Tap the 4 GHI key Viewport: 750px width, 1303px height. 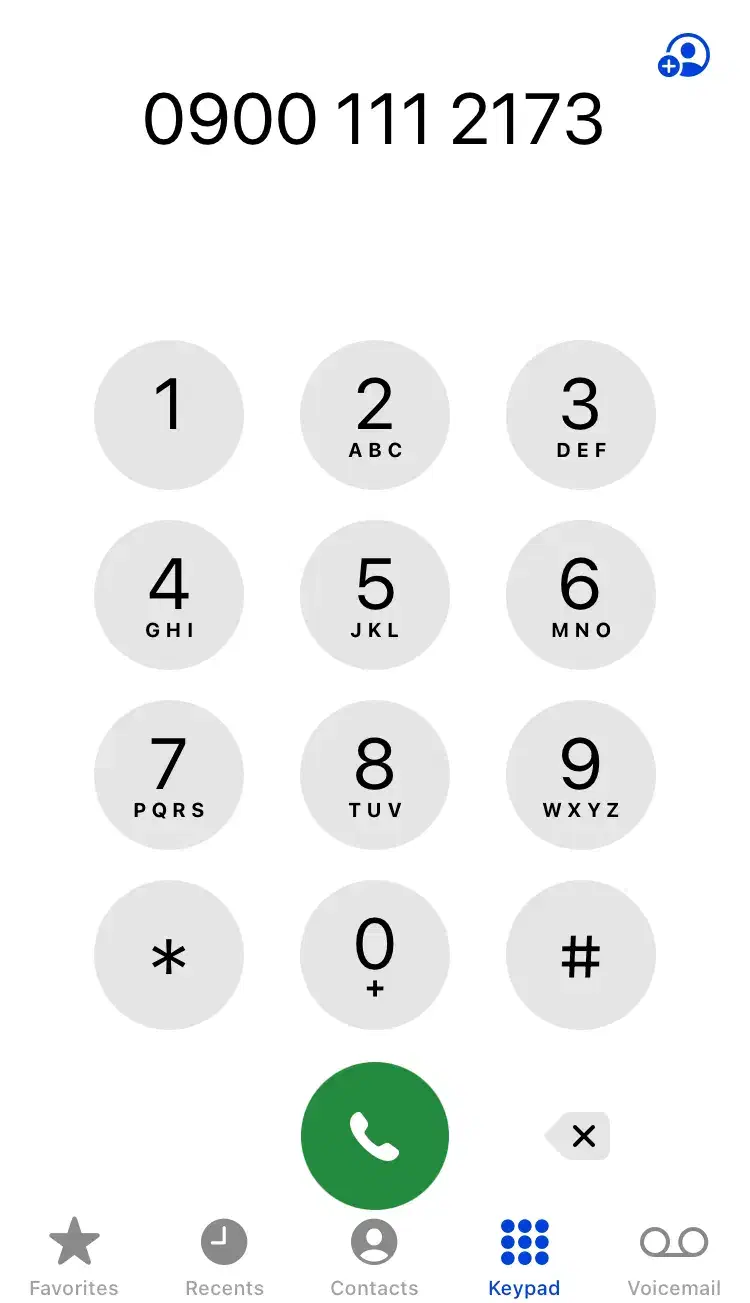[169, 595]
